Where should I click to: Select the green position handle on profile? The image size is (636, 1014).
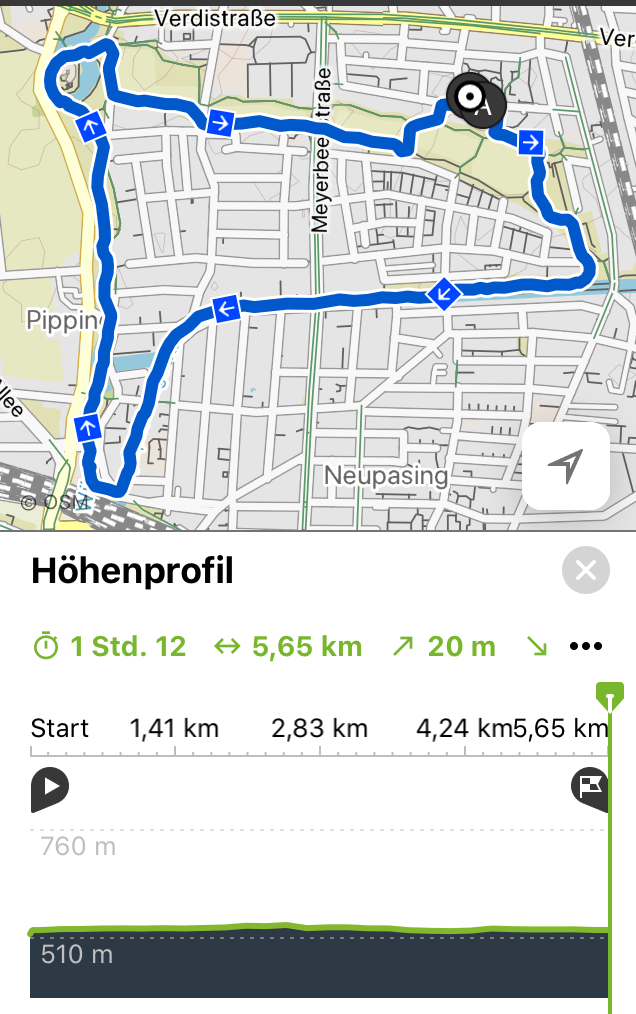pos(609,694)
